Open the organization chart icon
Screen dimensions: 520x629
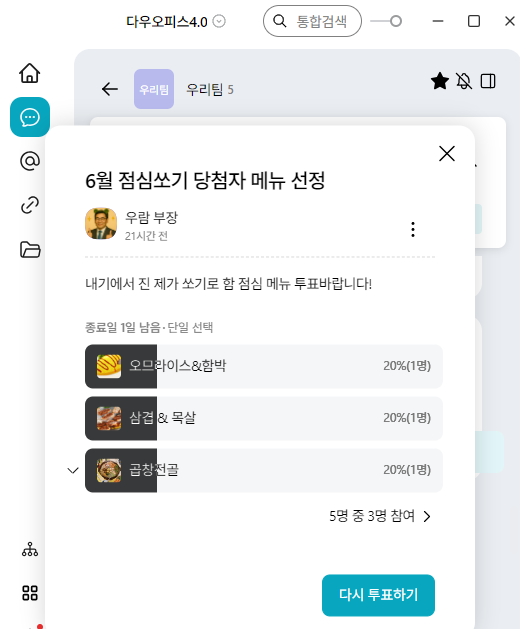point(30,549)
